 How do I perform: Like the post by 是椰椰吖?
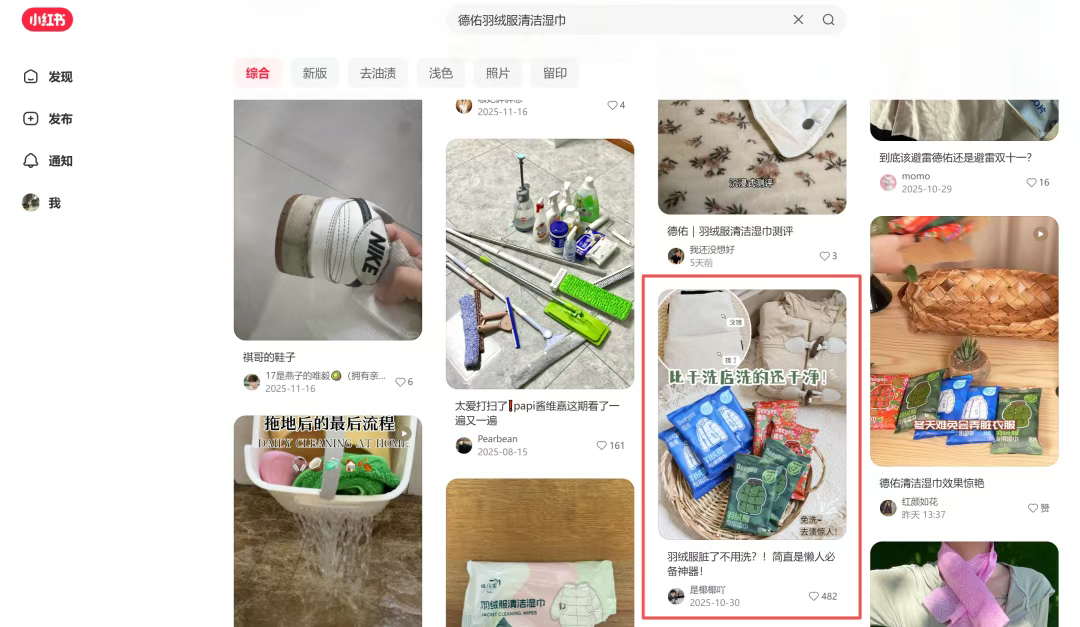pyautogui.click(x=822, y=596)
